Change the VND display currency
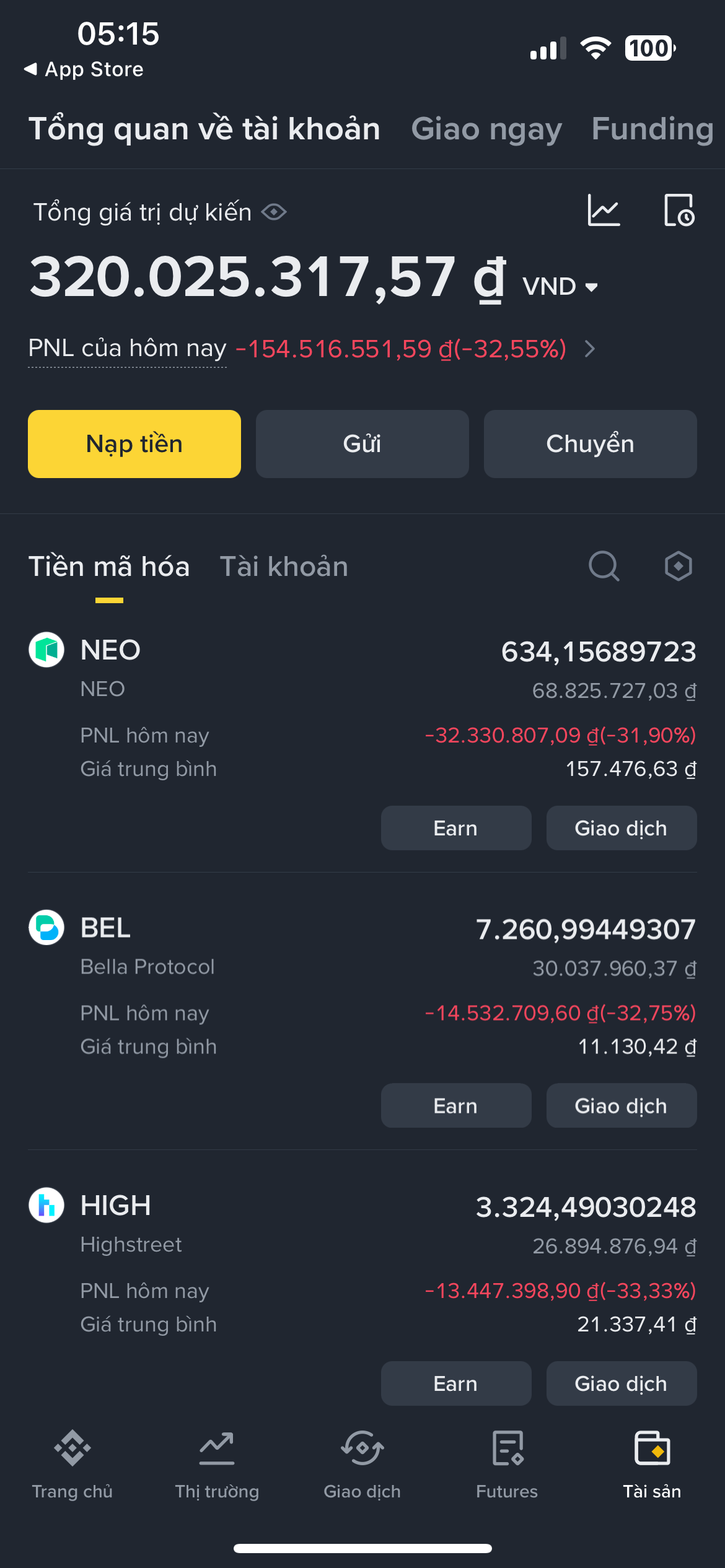The image size is (725, 1568). pos(560,287)
